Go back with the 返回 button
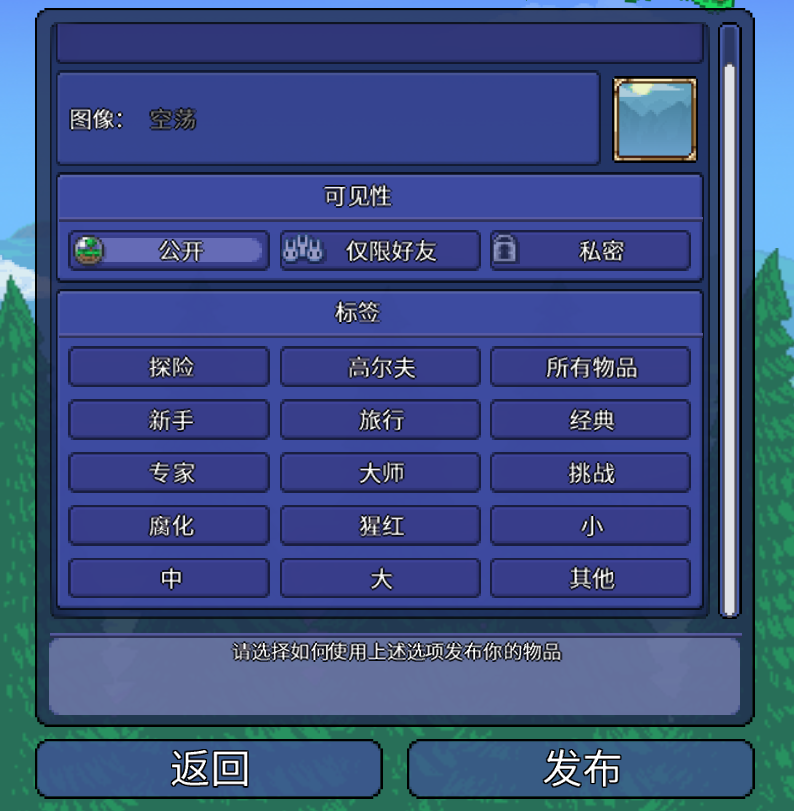 [209, 769]
